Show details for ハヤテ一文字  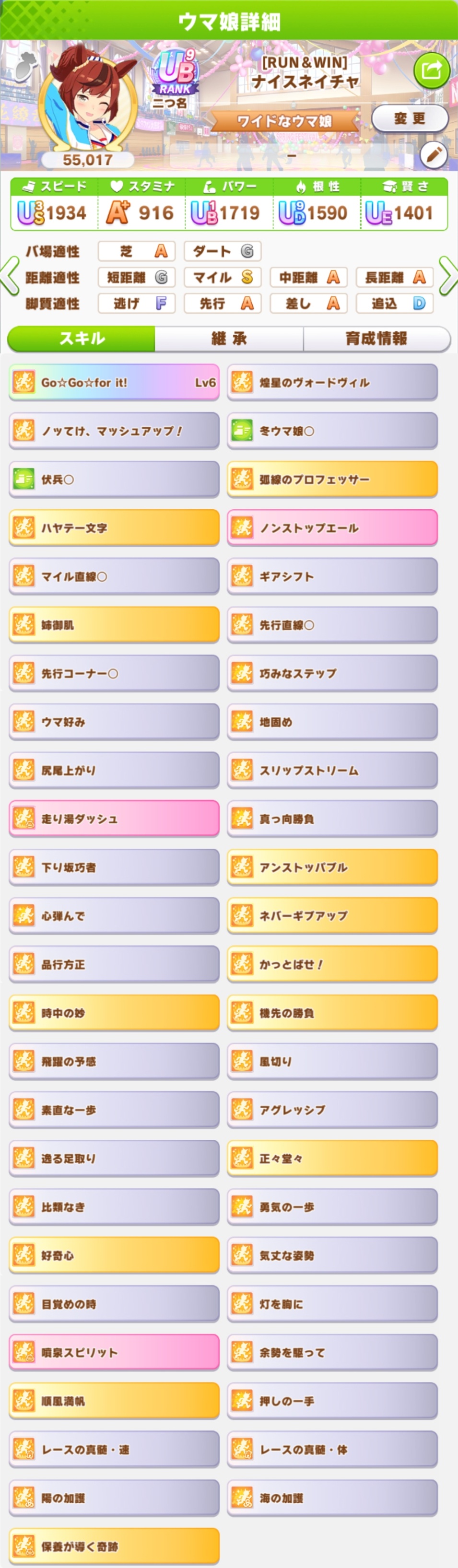114,528
